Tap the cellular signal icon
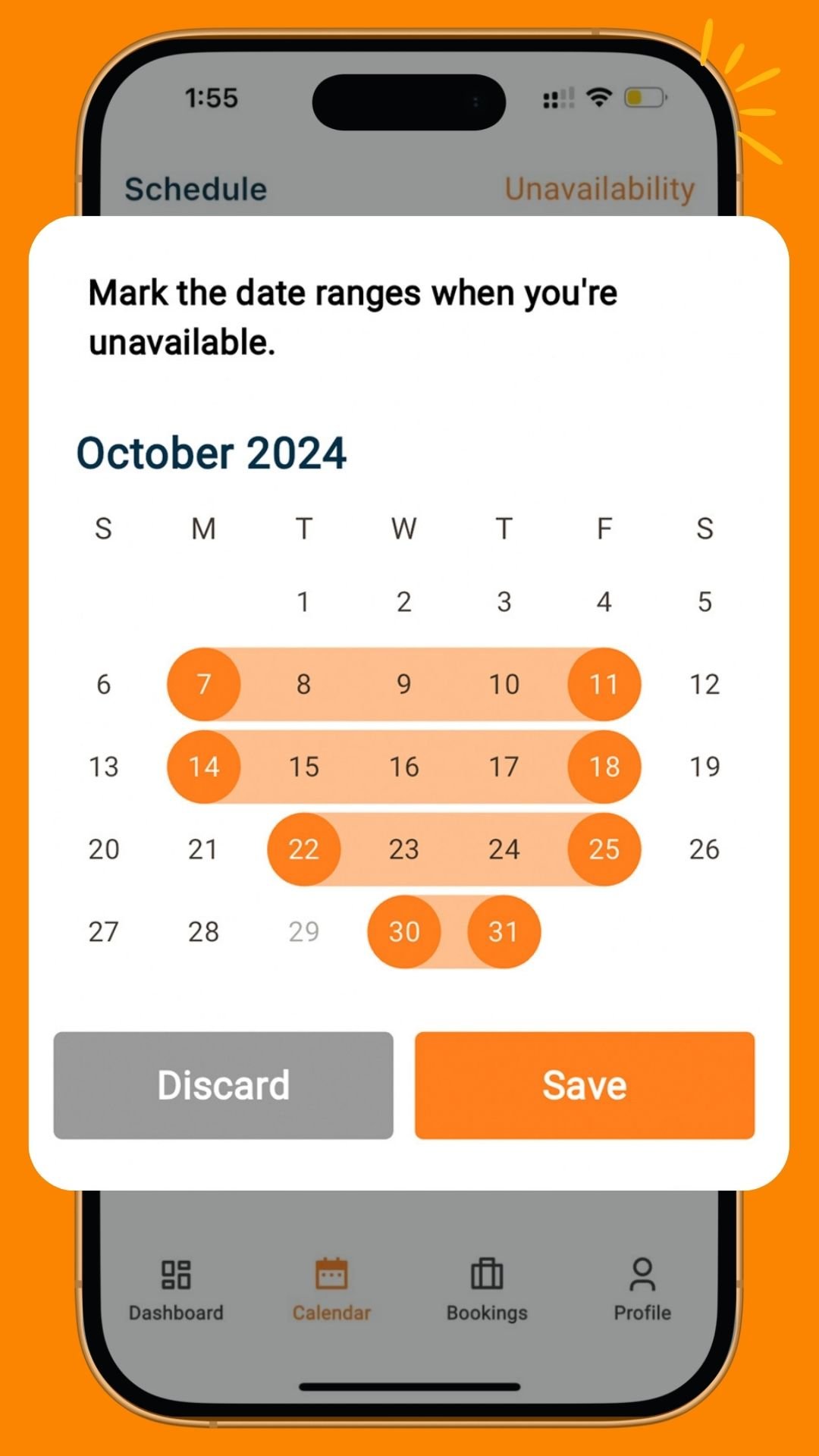Image resolution: width=819 pixels, height=1456 pixels. pos(557,97)
